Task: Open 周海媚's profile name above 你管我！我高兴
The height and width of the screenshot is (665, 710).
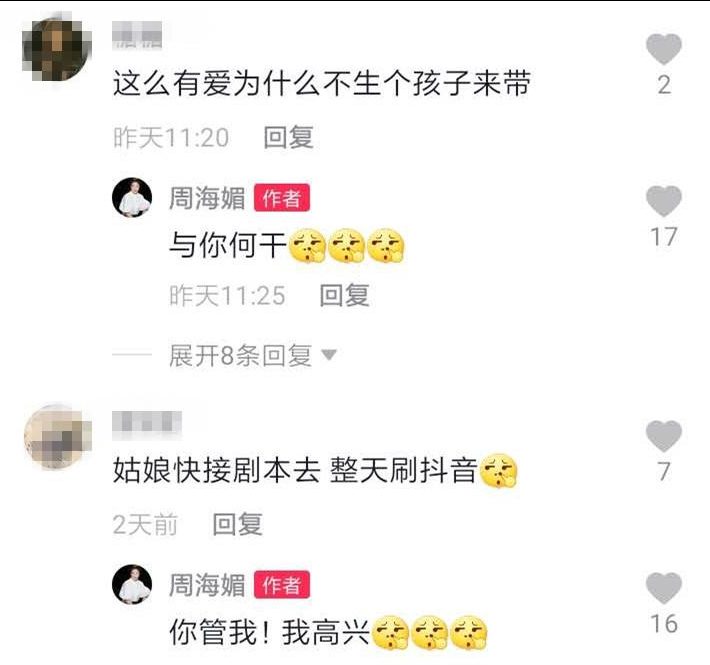Action: tap(206, 585)
